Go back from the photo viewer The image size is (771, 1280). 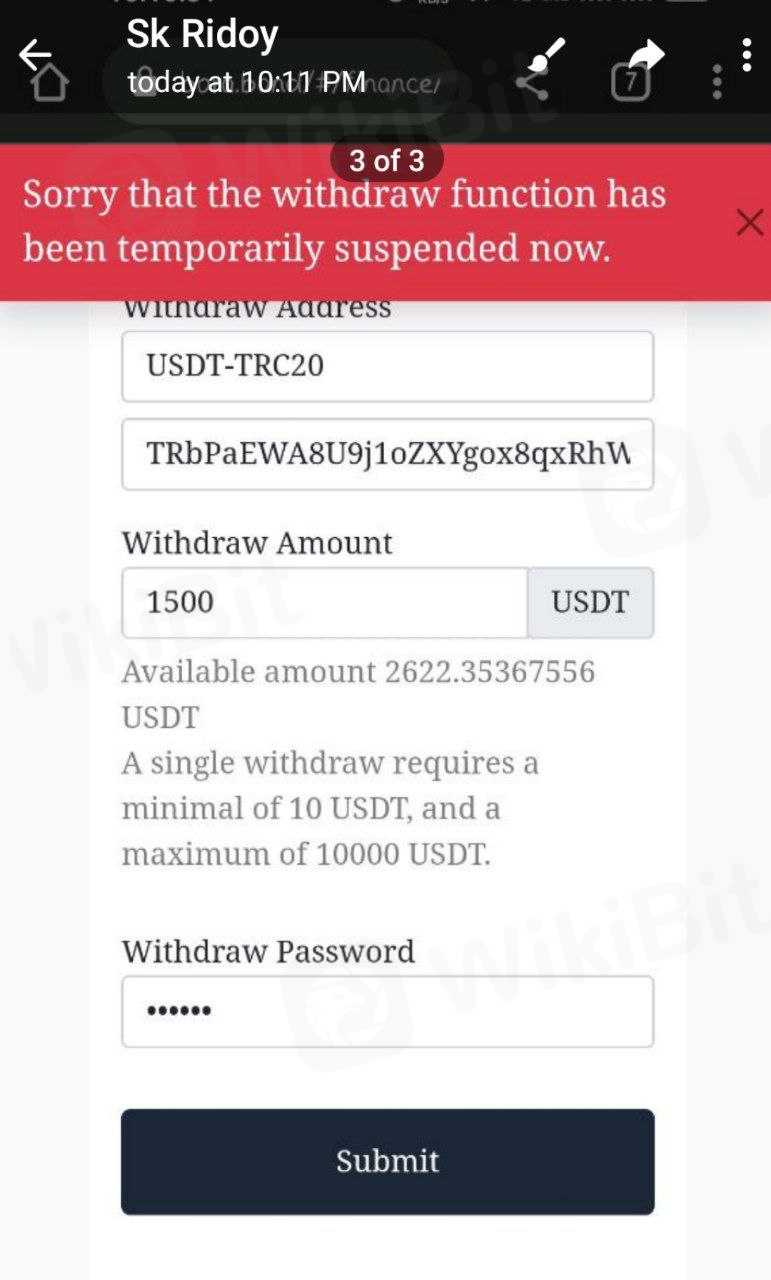pyautogui.click(x=36, y=55)
